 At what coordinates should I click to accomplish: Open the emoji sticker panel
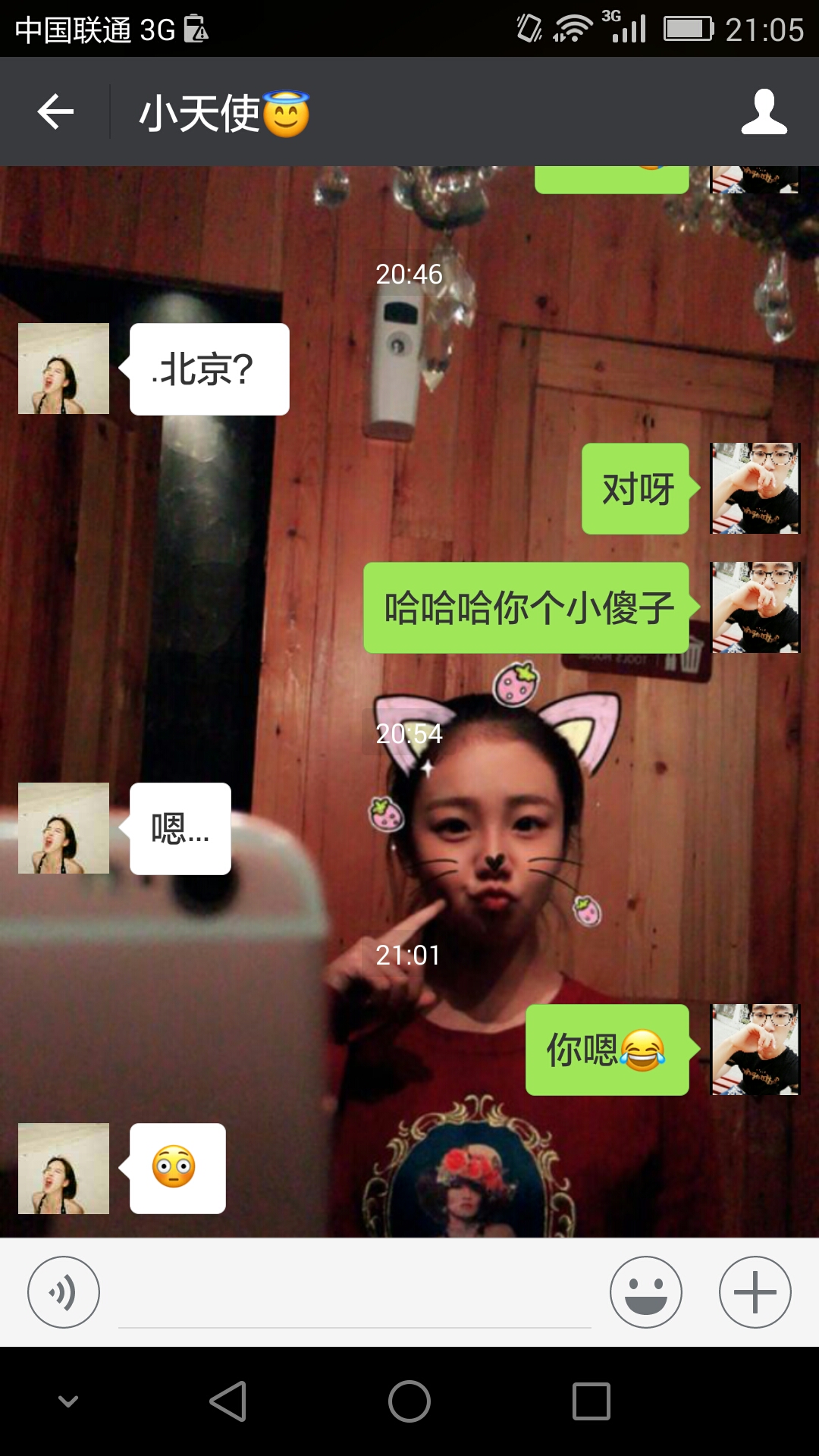(x=645, y=1291)
